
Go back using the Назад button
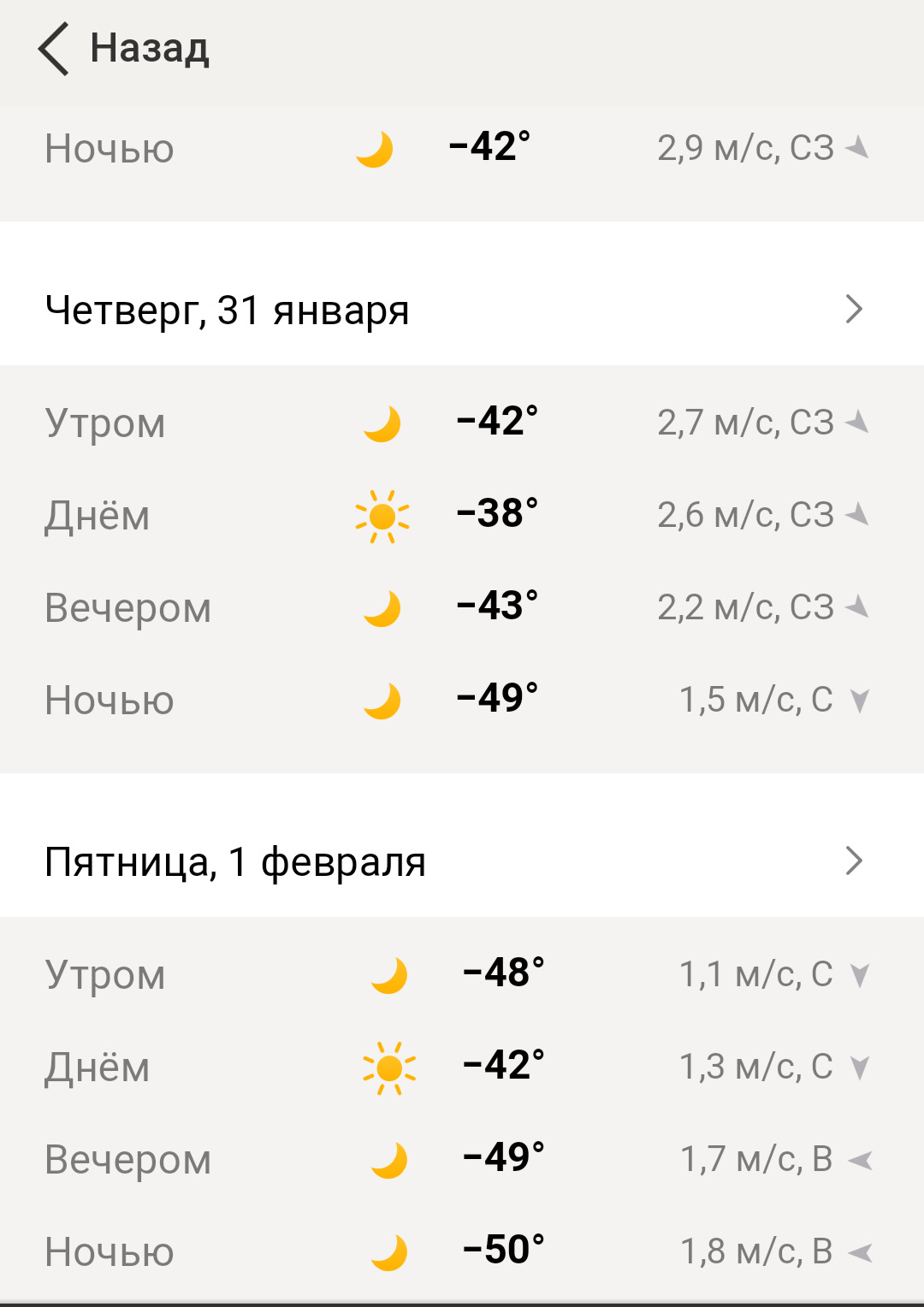pos(124,49)
